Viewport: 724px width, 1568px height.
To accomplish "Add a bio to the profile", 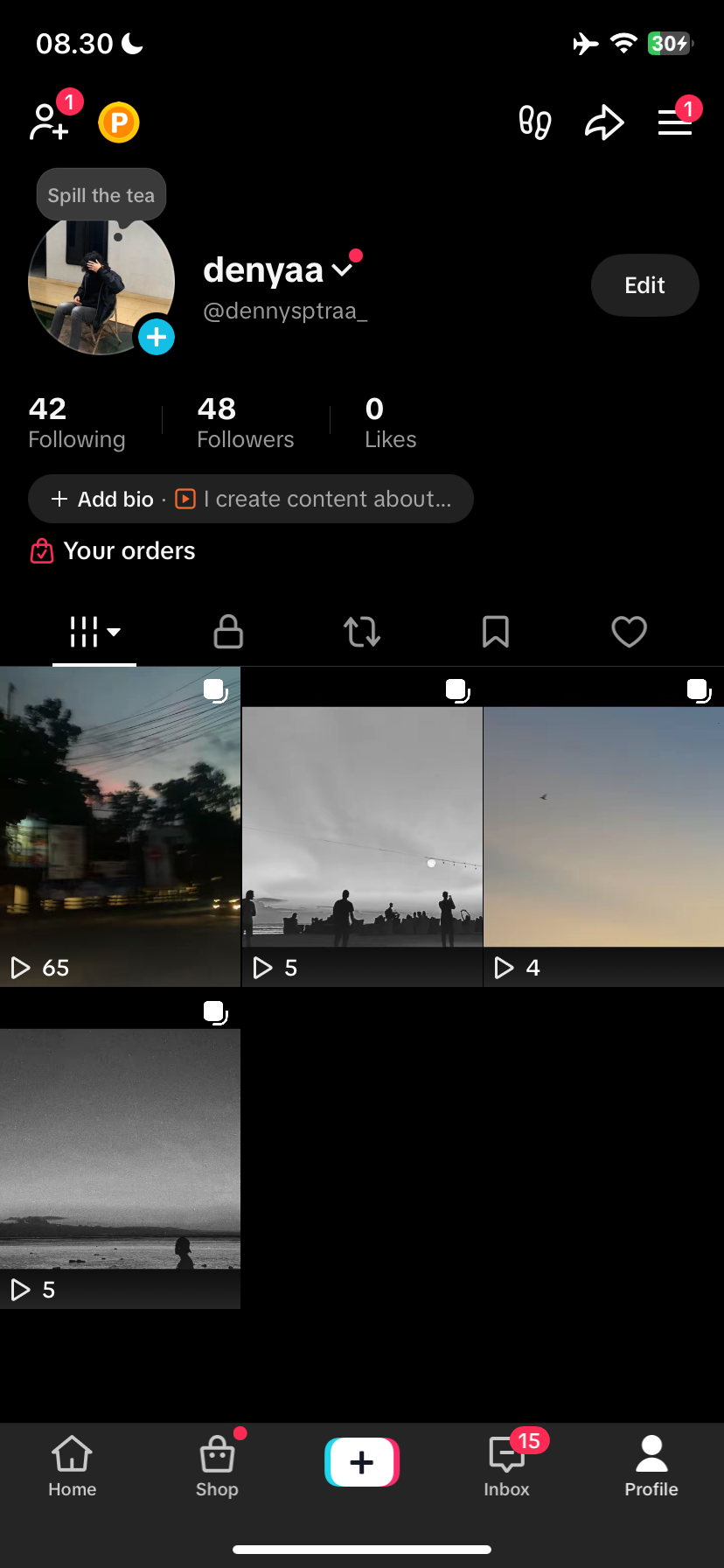I will tap(103, 500).
